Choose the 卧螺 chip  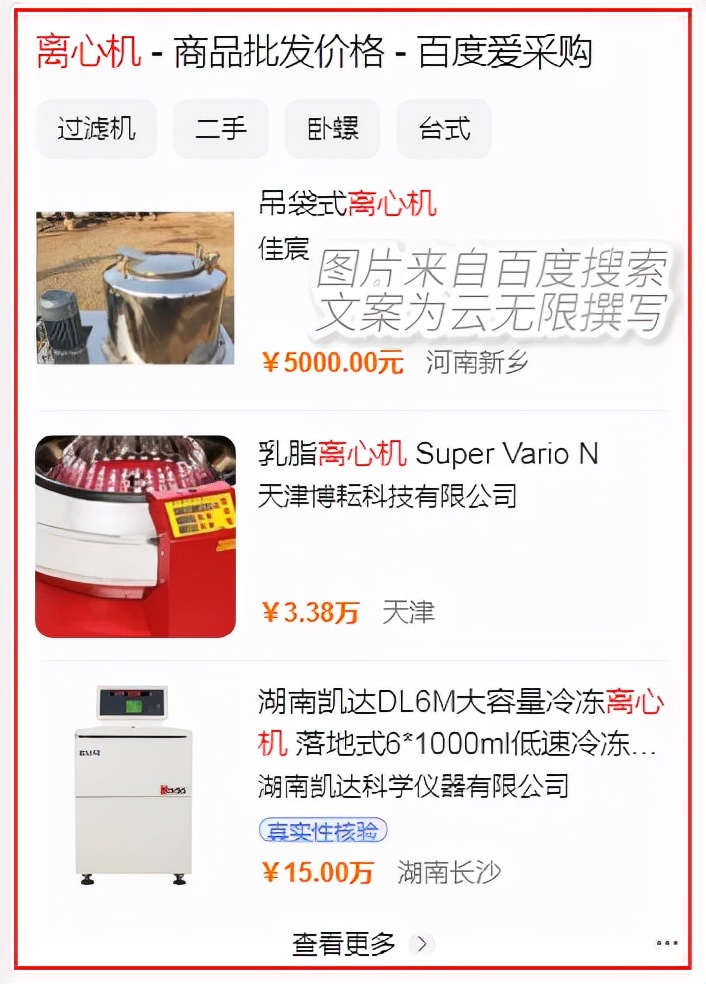pos(332,129)
